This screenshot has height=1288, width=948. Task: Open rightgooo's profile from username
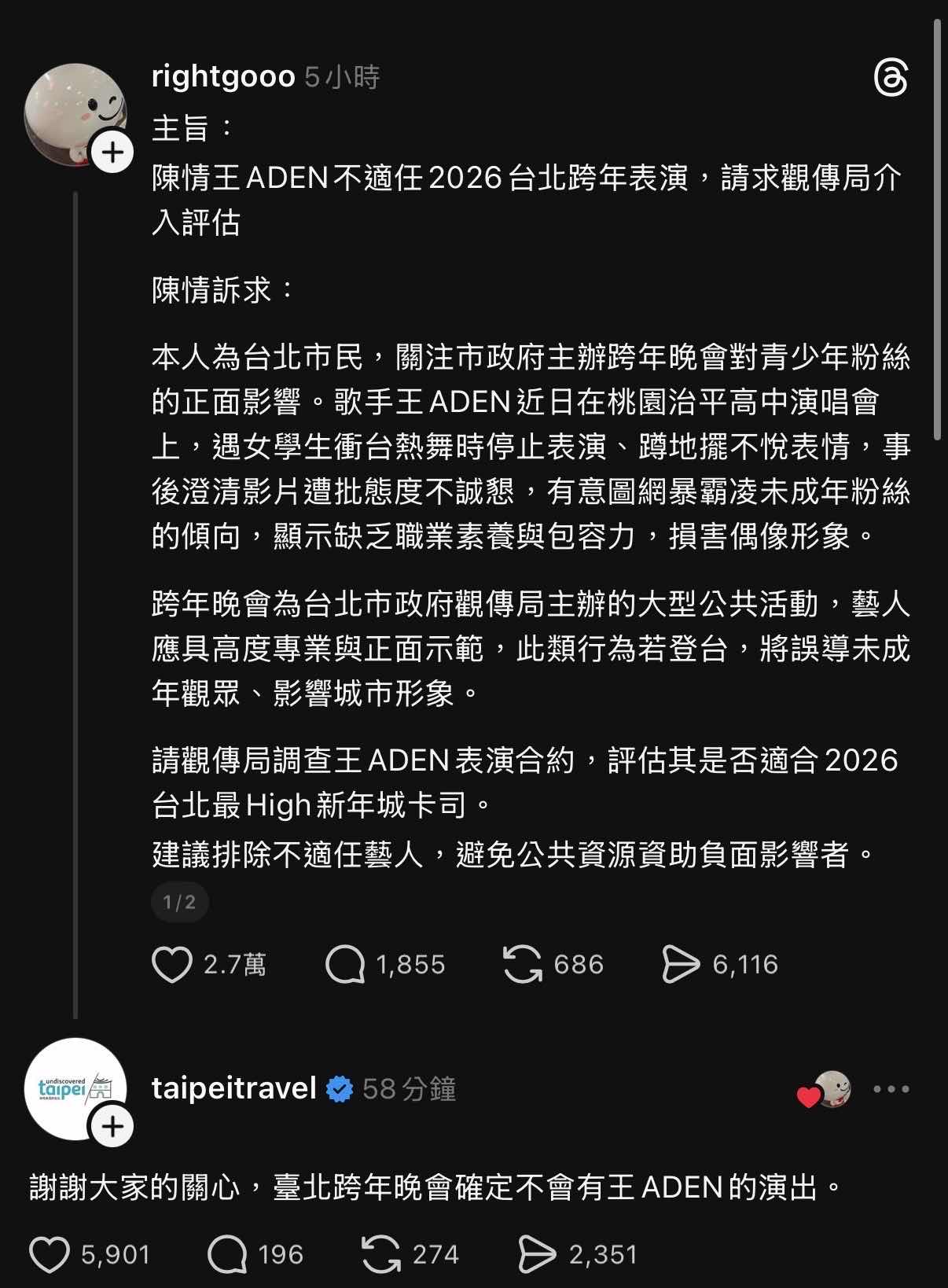[x=223, y=77]
